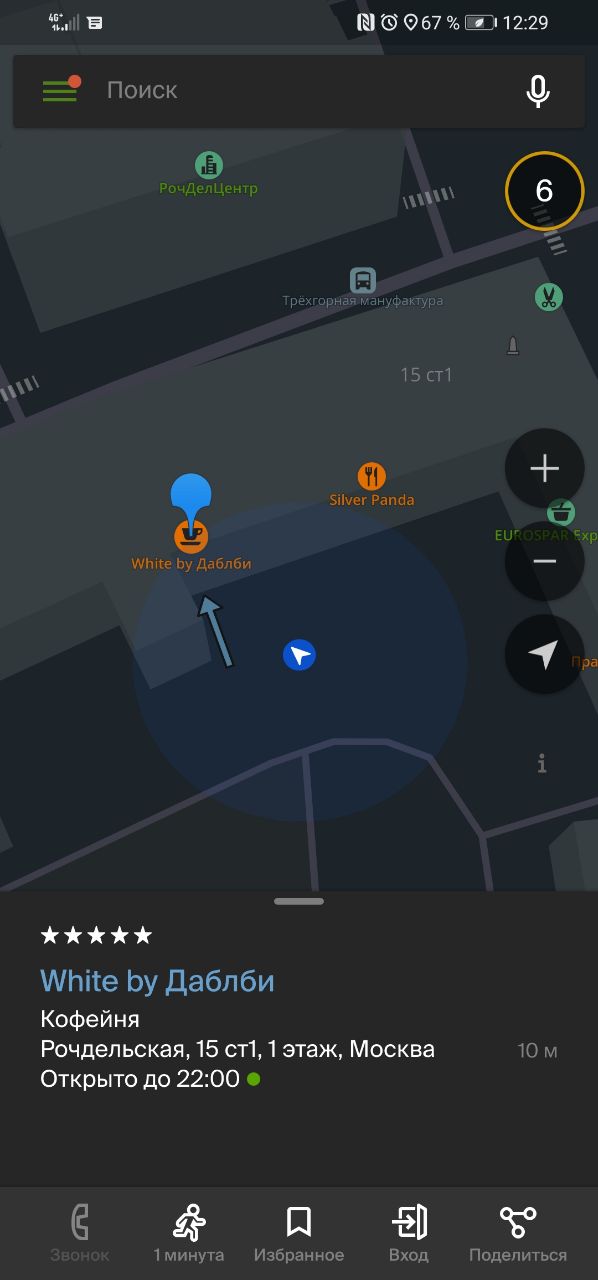
Task: Select Silver Panda restaurant on map
Action: point(372,485)
